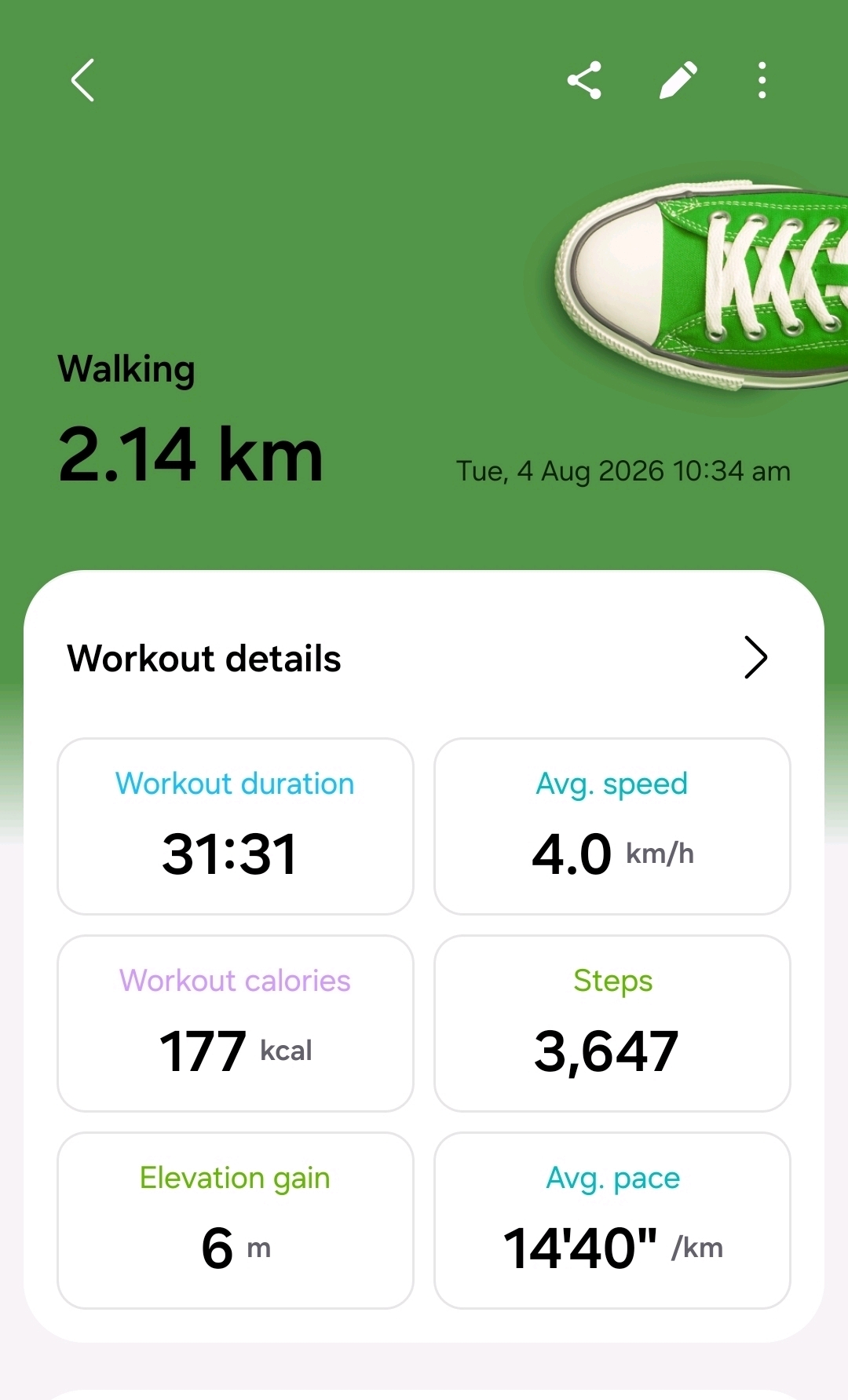Edit the workout with the pencil icon

678,80
